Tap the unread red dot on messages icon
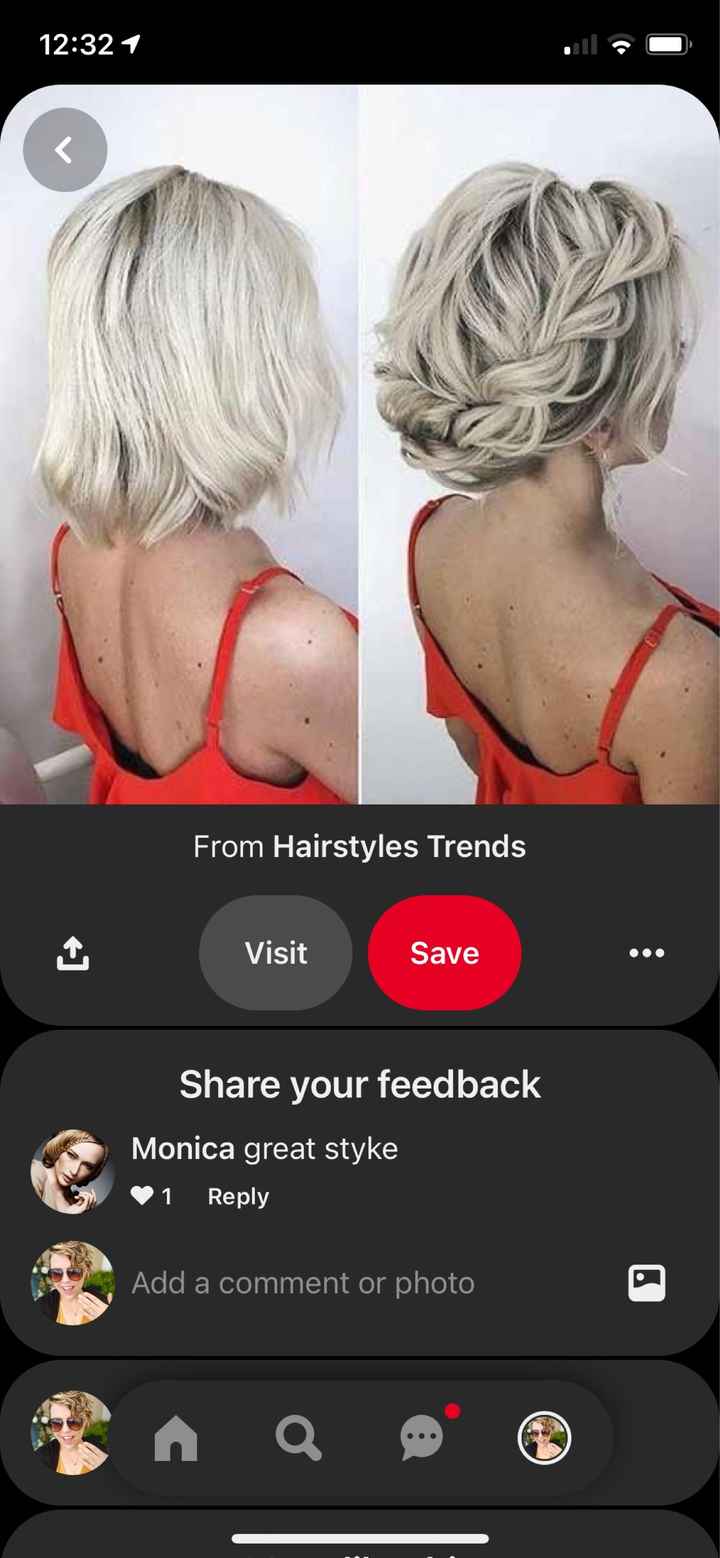This screenshot has height=1558, width=720. (x=453, y=1410)
